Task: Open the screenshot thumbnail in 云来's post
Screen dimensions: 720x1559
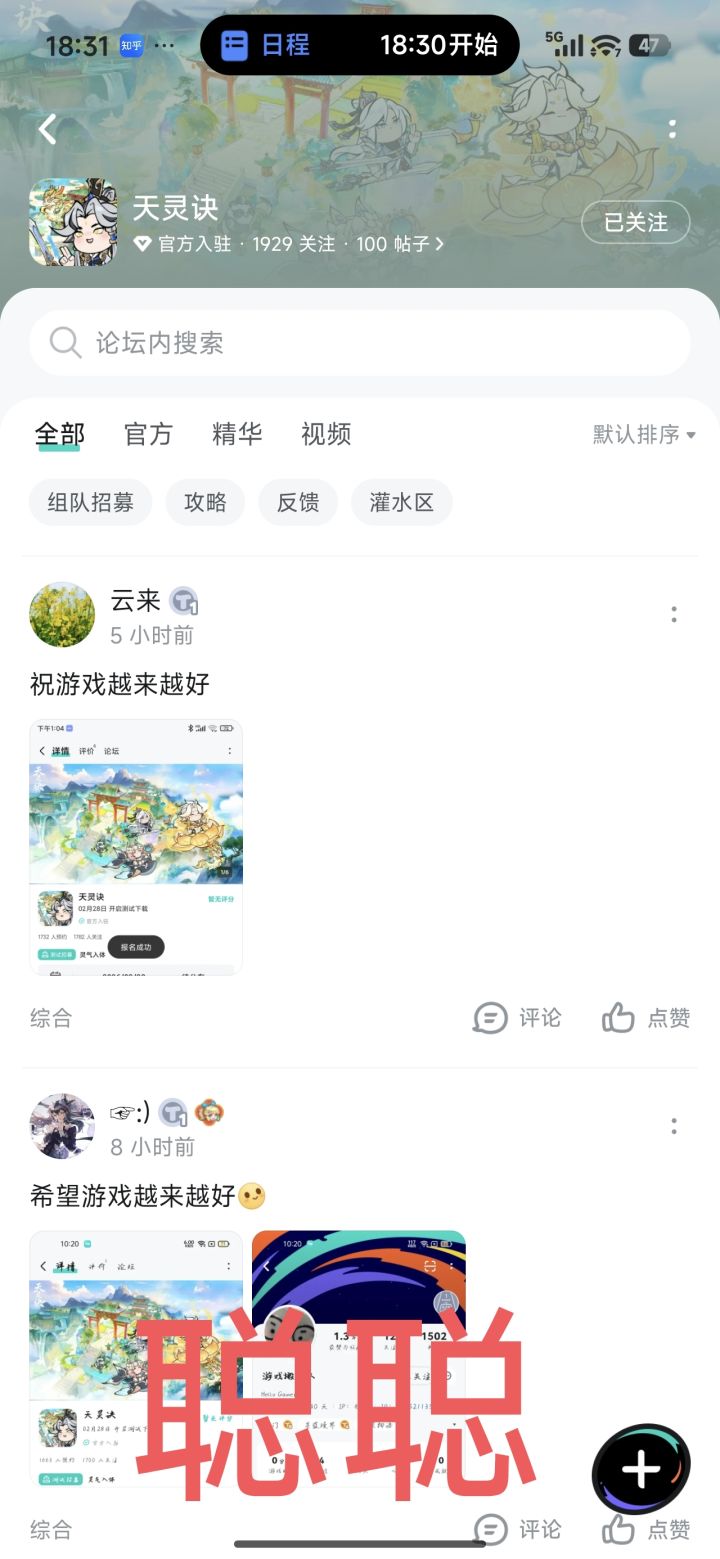Action: pos(135,845)
